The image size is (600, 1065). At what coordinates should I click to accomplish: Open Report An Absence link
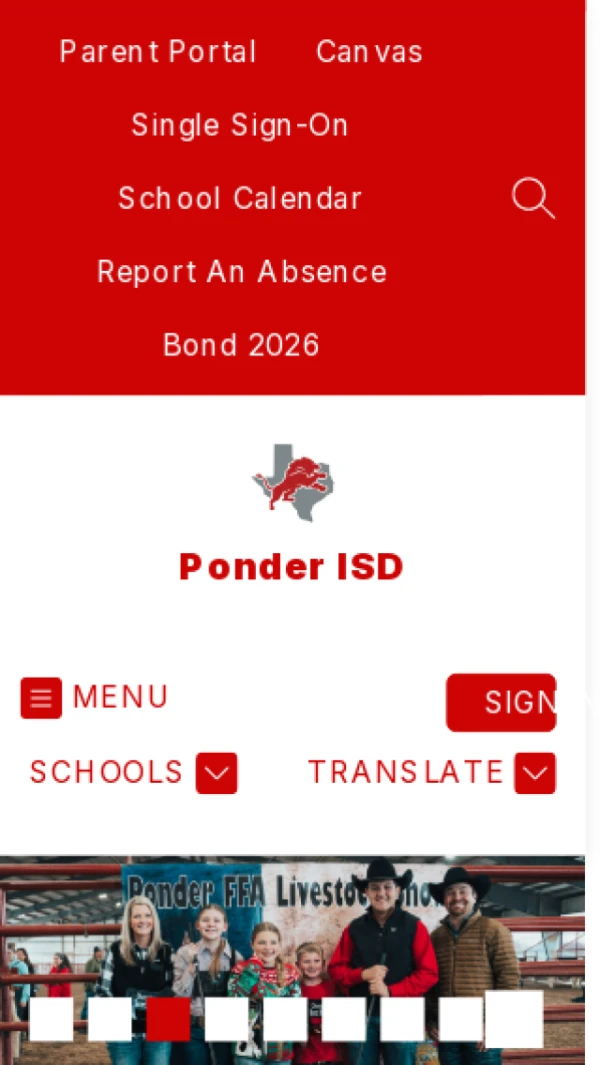point(242,272)
